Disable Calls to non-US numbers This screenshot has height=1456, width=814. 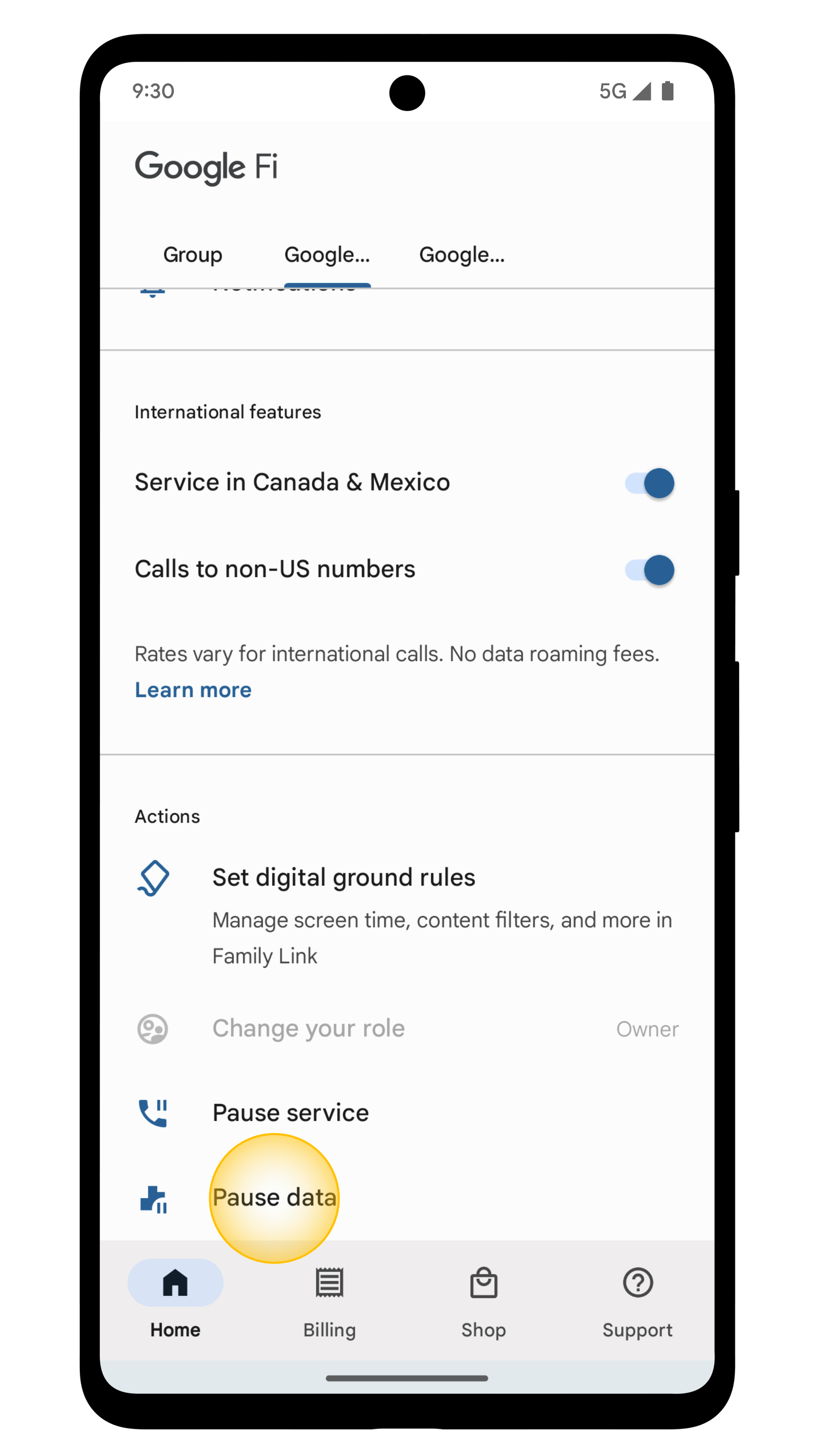pos(649,570)
